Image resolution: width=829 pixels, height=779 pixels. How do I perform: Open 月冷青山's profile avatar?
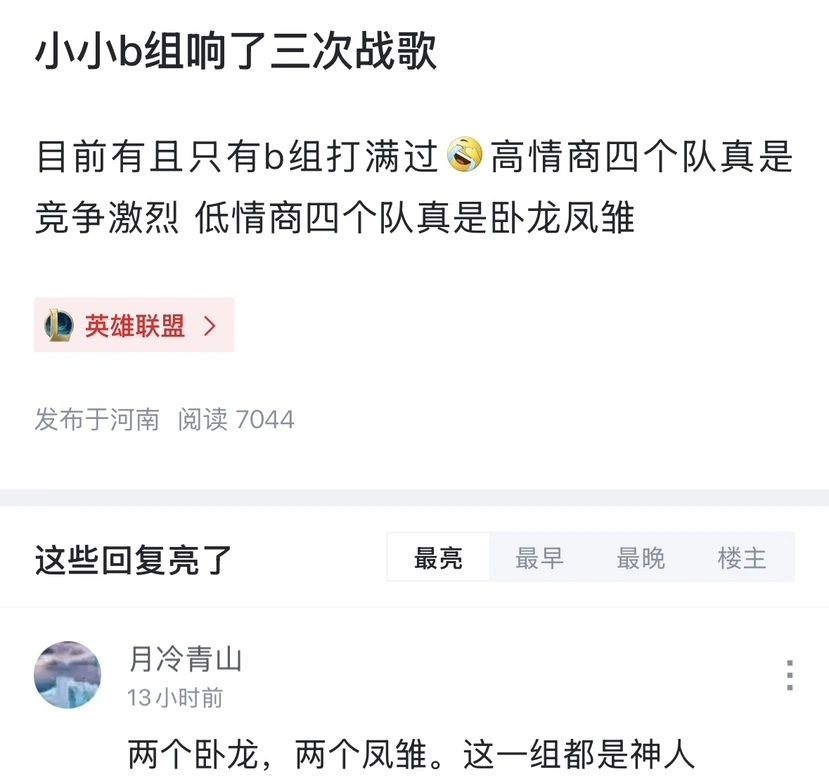[x=68, y=675]
